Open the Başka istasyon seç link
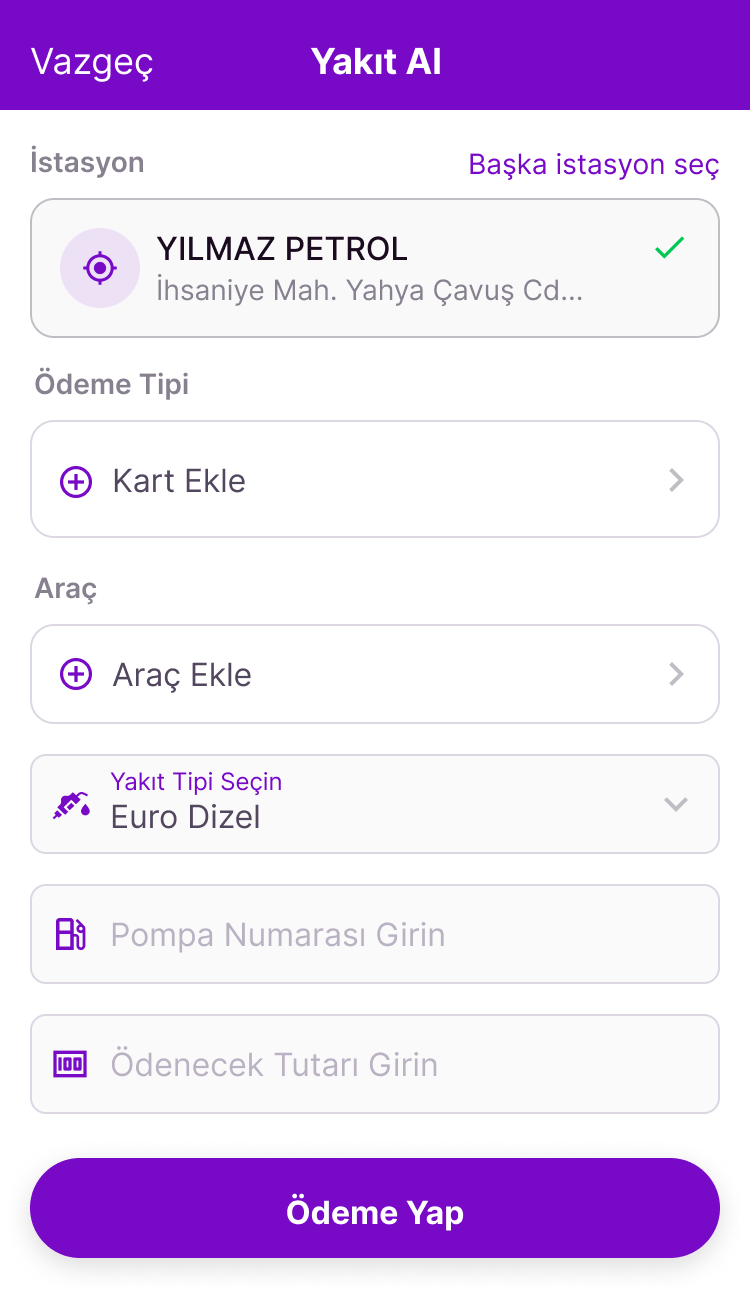Viewport: 750px width, 1312px height. point(594,164)
